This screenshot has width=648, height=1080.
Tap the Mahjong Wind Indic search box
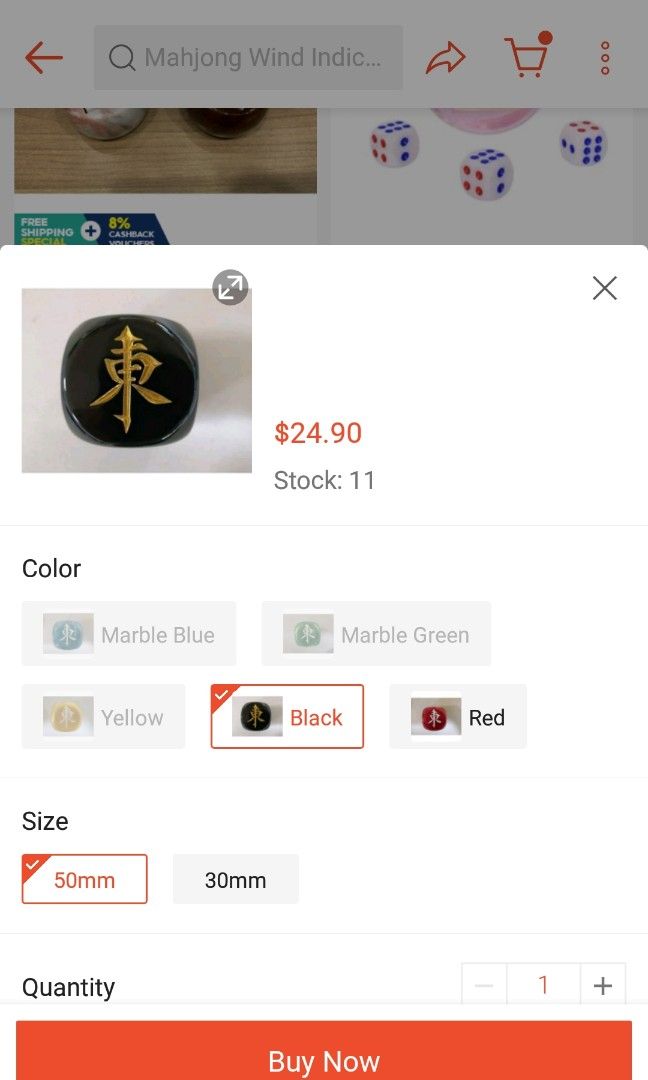point(248,58)
